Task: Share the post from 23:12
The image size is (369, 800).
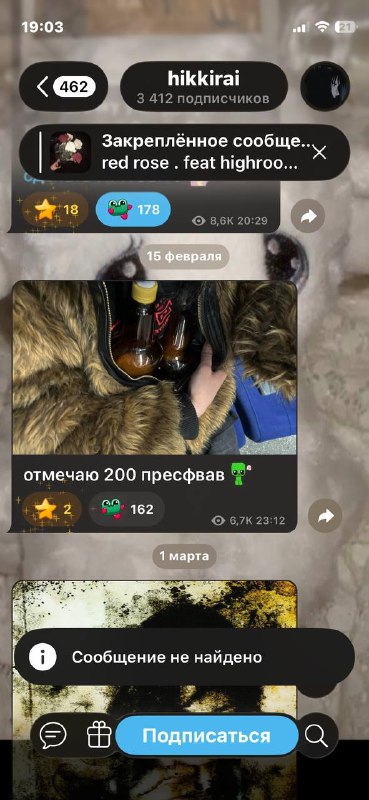Action: tap(325, 516)
